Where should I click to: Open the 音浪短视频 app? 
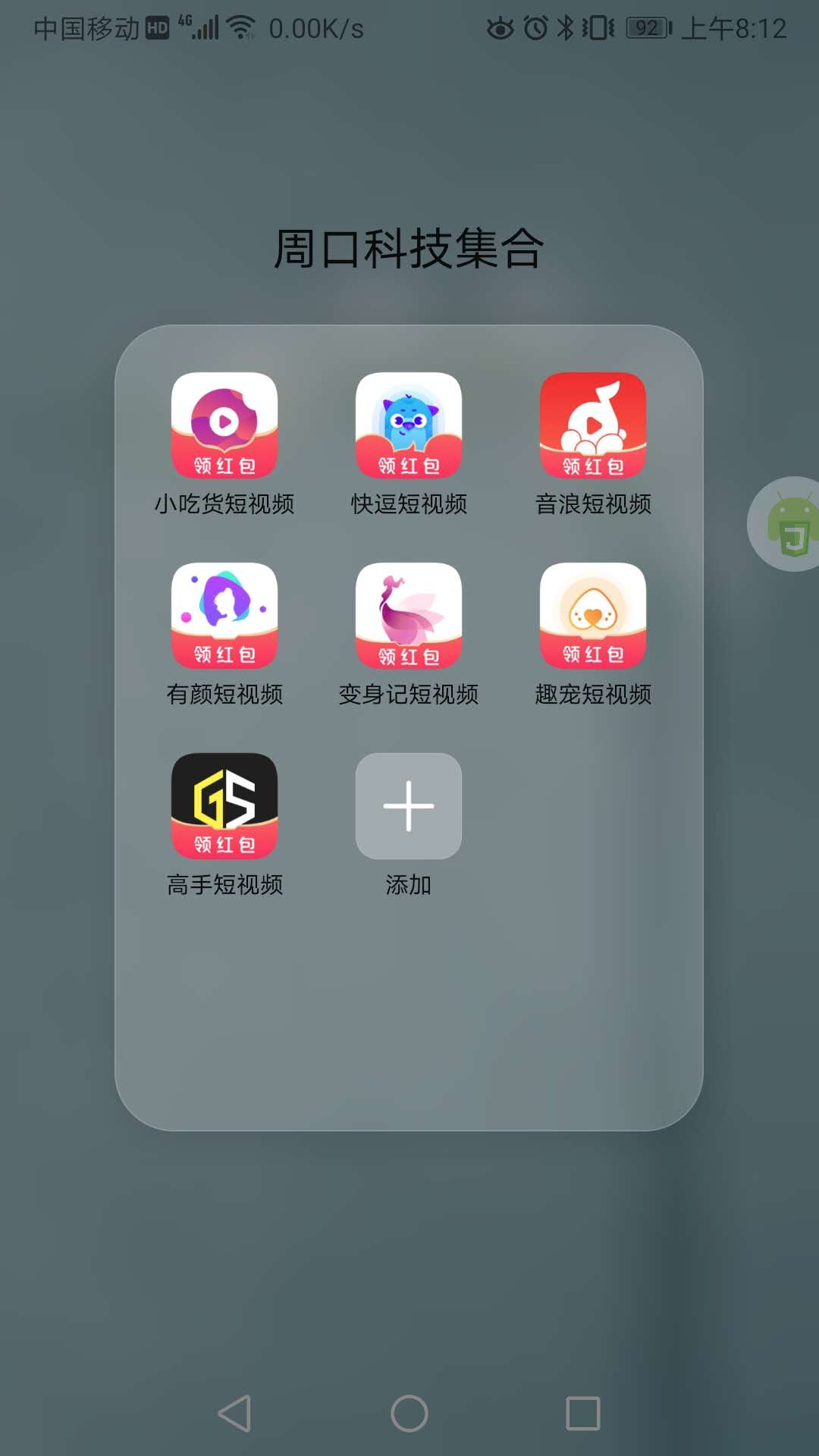click(593, 425)
